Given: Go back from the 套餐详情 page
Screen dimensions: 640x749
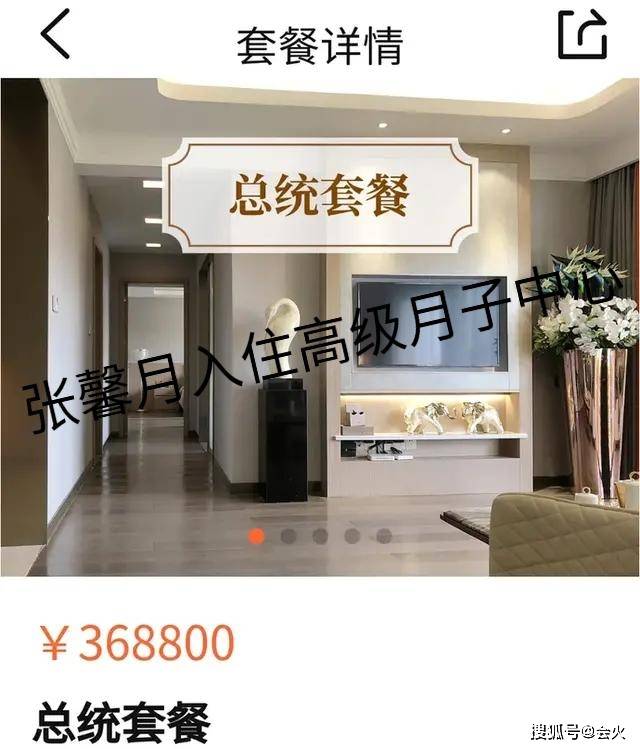Looking at the screenshot, I should pos(56,36).
